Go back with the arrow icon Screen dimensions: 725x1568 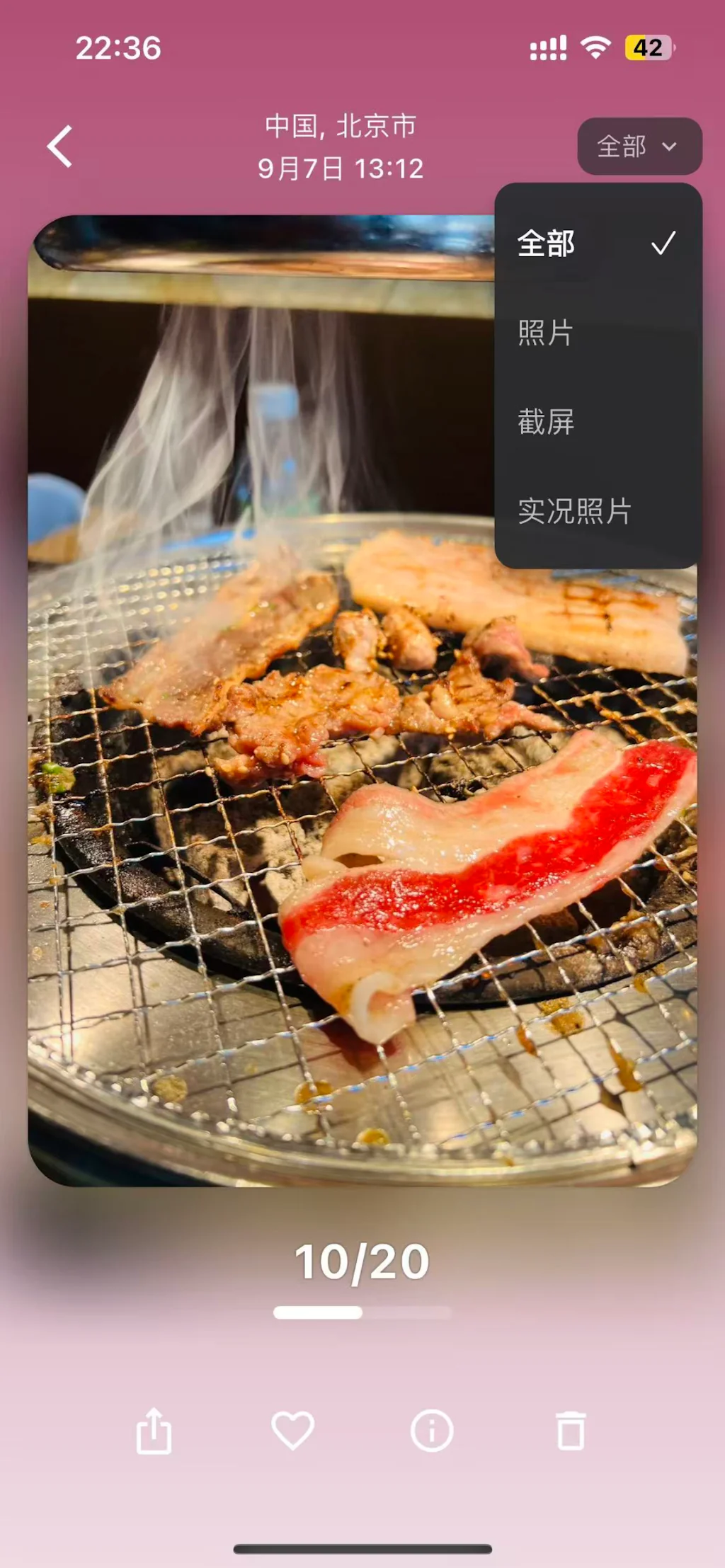pos(60,147)
